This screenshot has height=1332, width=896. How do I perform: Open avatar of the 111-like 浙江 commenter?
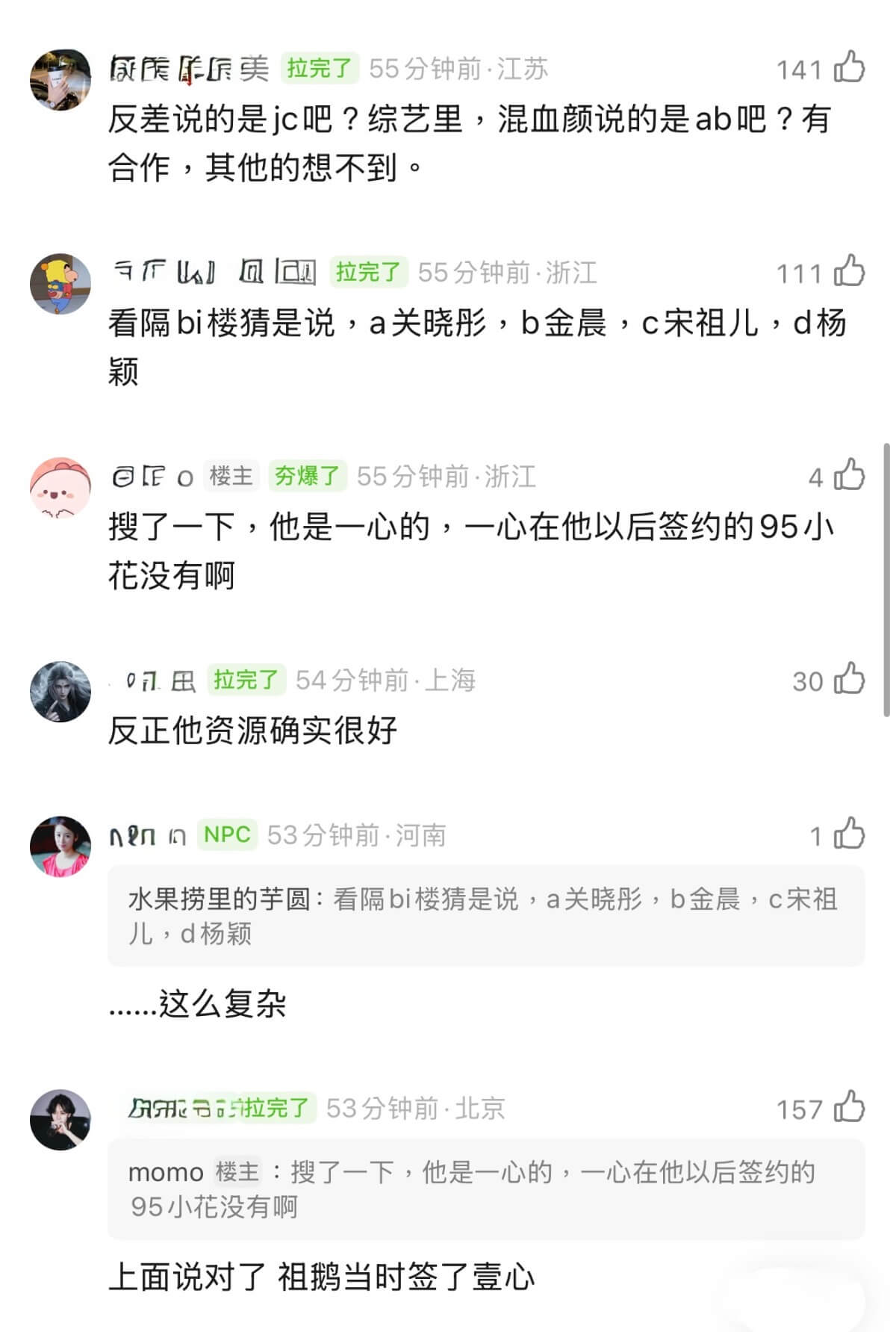60,284
